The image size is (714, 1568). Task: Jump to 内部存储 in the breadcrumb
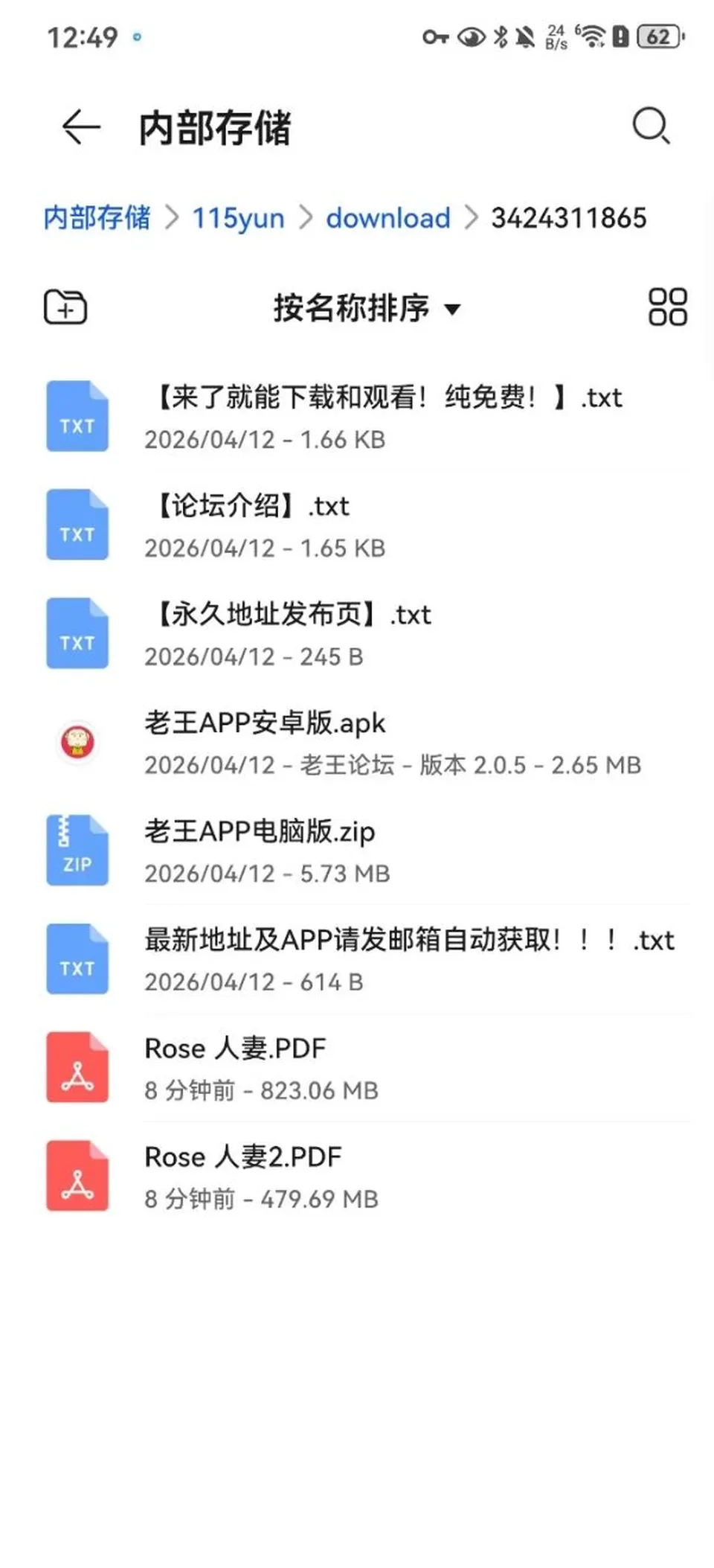(97, 218)
